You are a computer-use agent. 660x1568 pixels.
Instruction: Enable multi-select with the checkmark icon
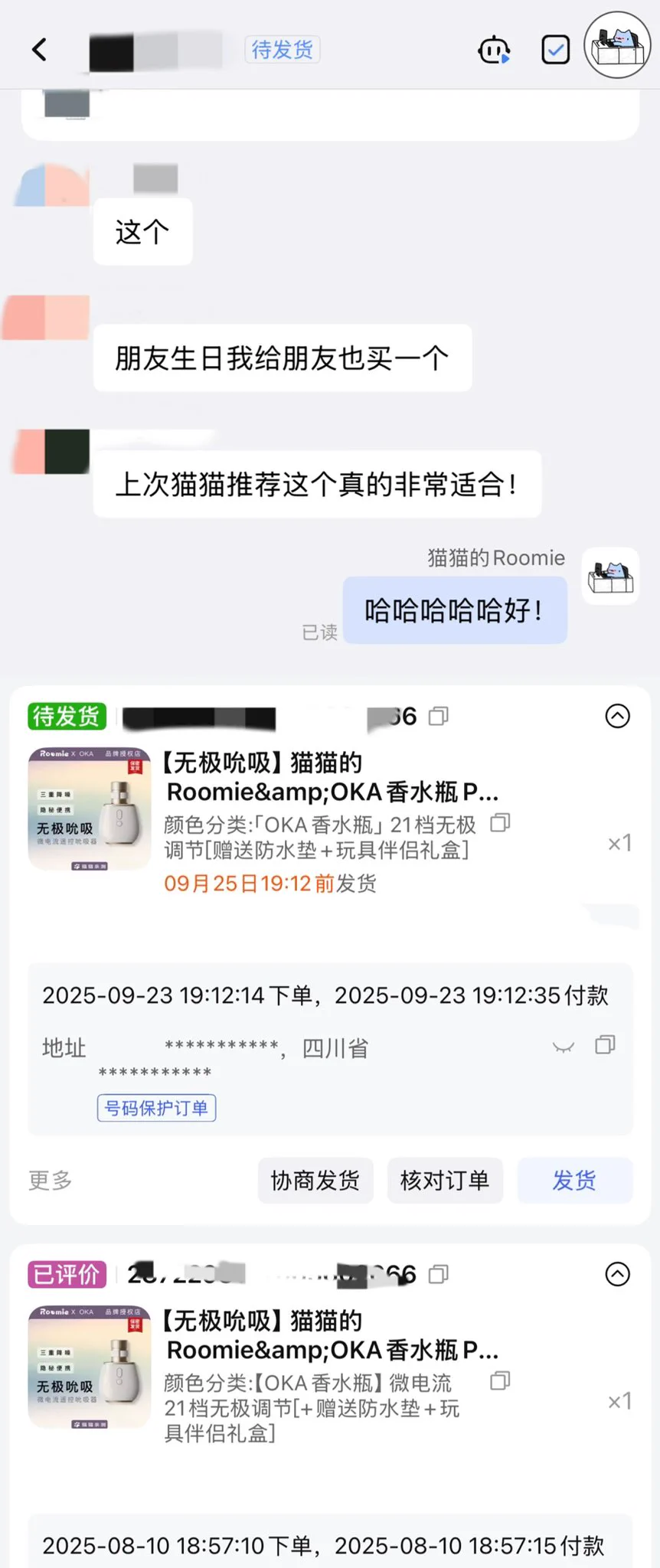pyautogui.click(x=555, y=49)
